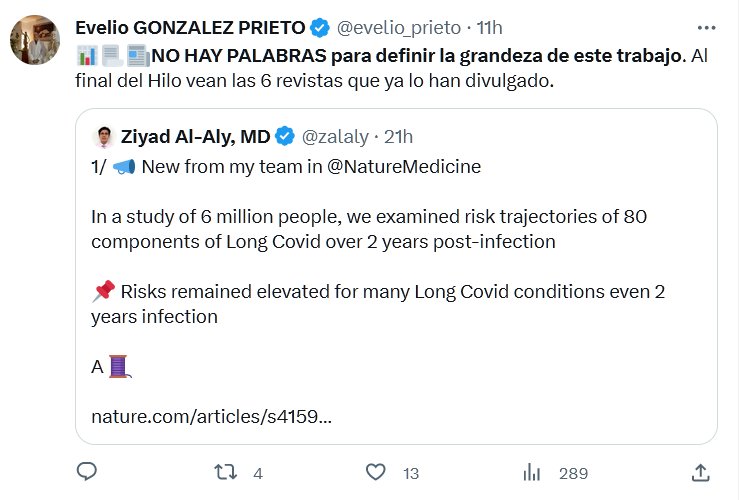
Task: Open the nature.com article link
Action: pyautogui.click(x=211, y=416)
